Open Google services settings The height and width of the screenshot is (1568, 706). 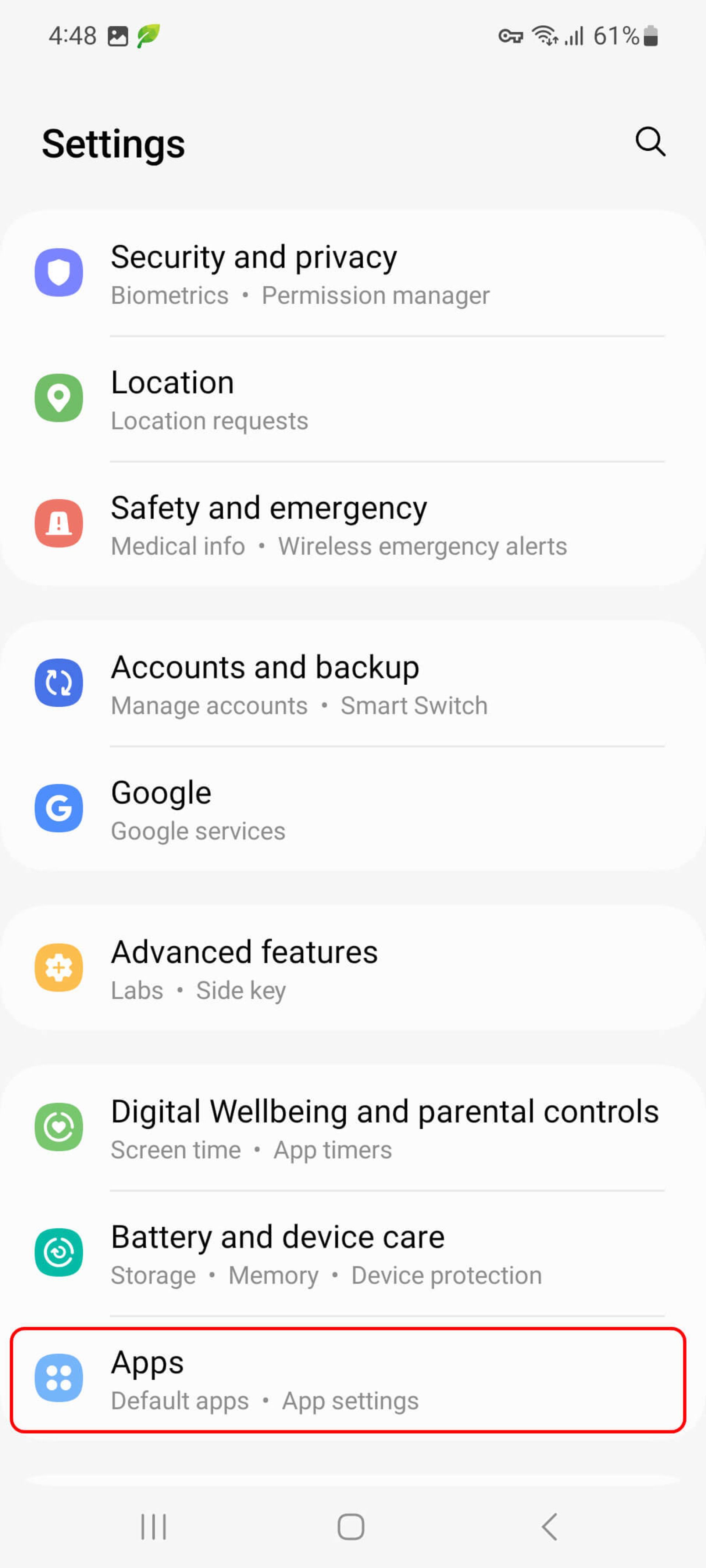[x=353, y=810]
